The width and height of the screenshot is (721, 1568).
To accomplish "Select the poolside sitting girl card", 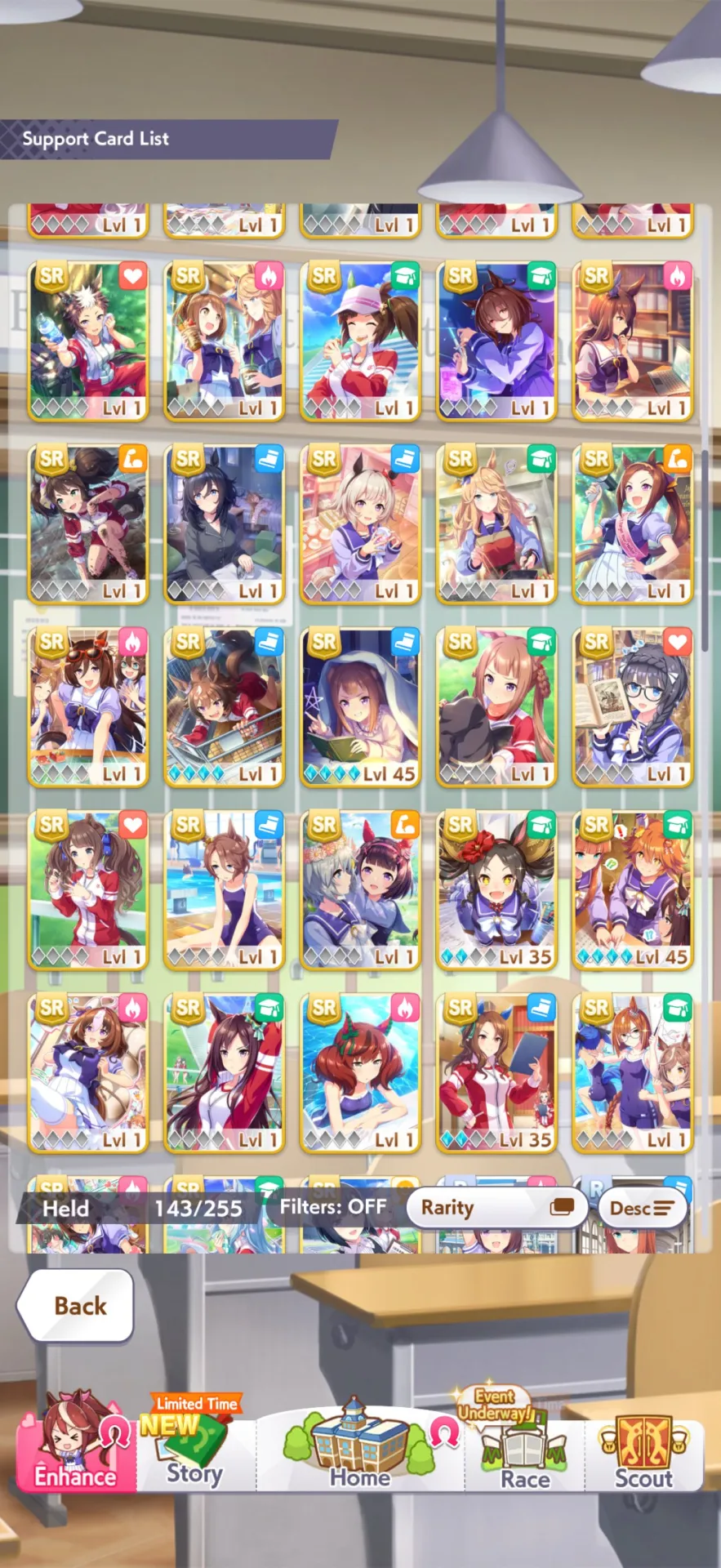I will (225, 890).
